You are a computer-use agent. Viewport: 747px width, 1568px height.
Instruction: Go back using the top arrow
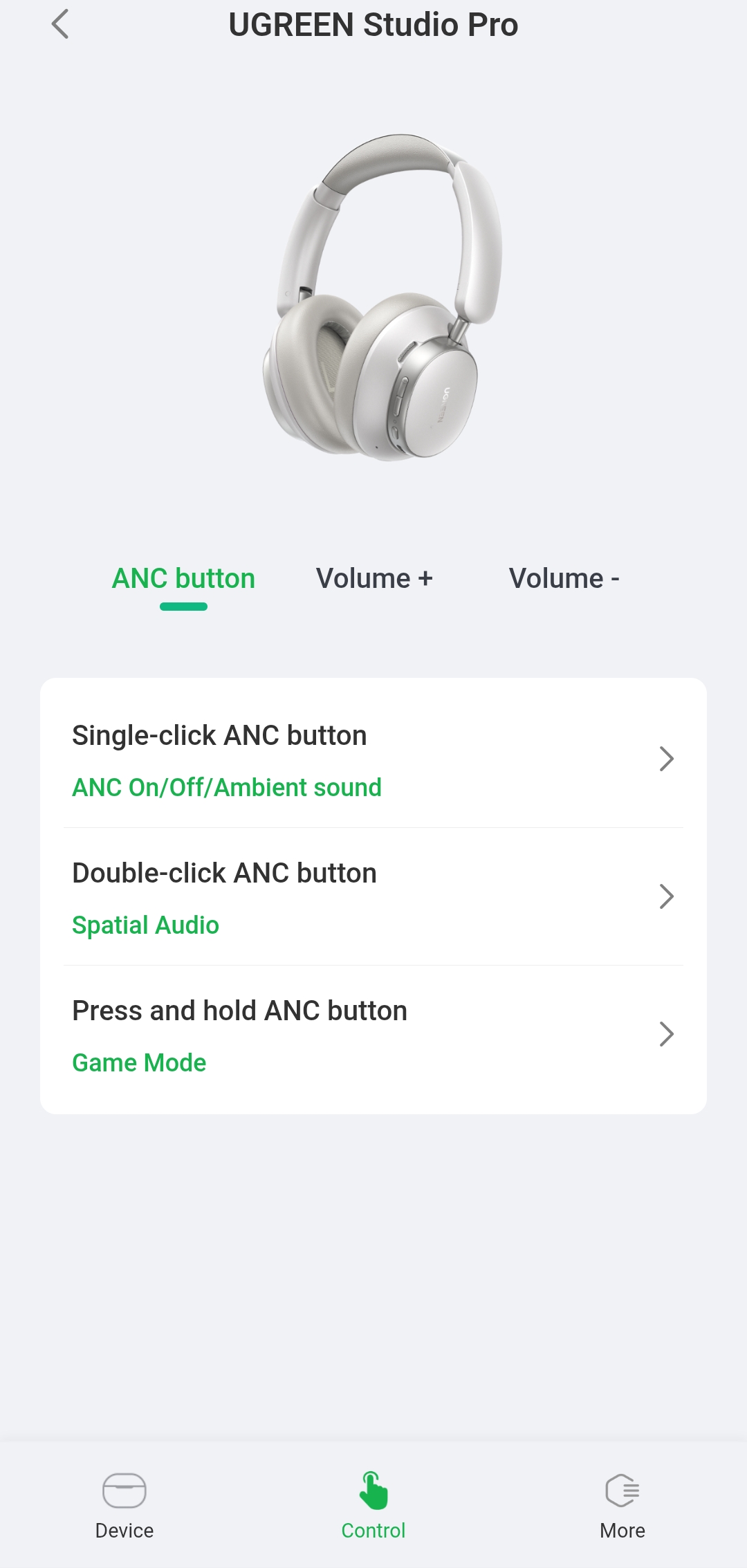coord(61,24)
